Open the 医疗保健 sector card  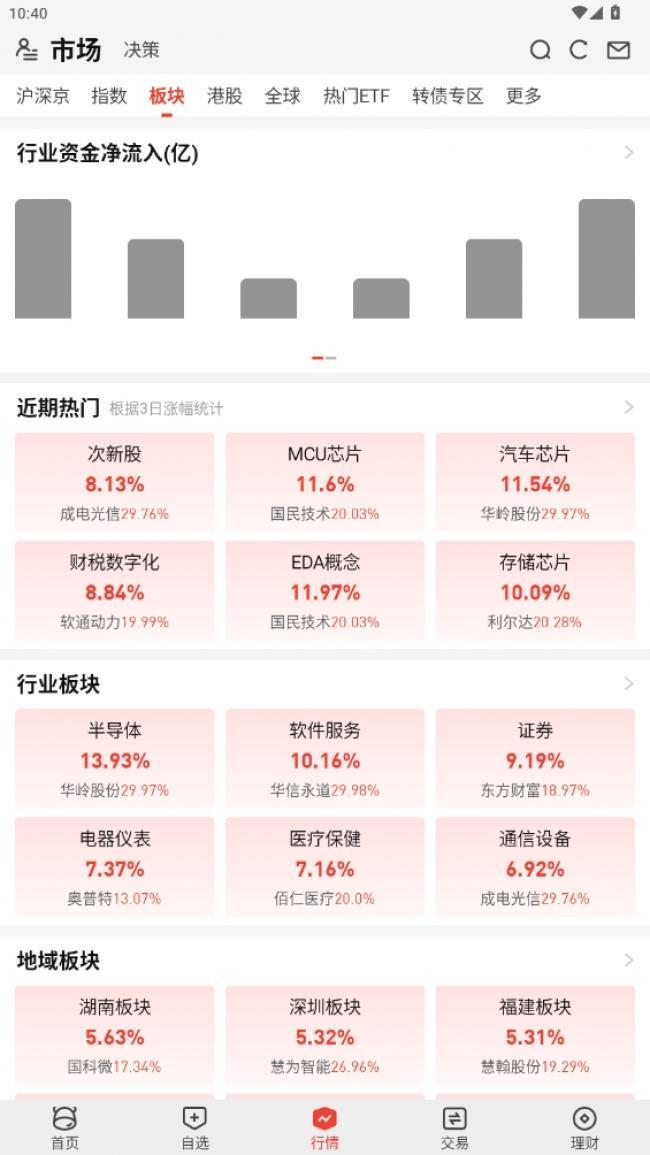[325, 866]
